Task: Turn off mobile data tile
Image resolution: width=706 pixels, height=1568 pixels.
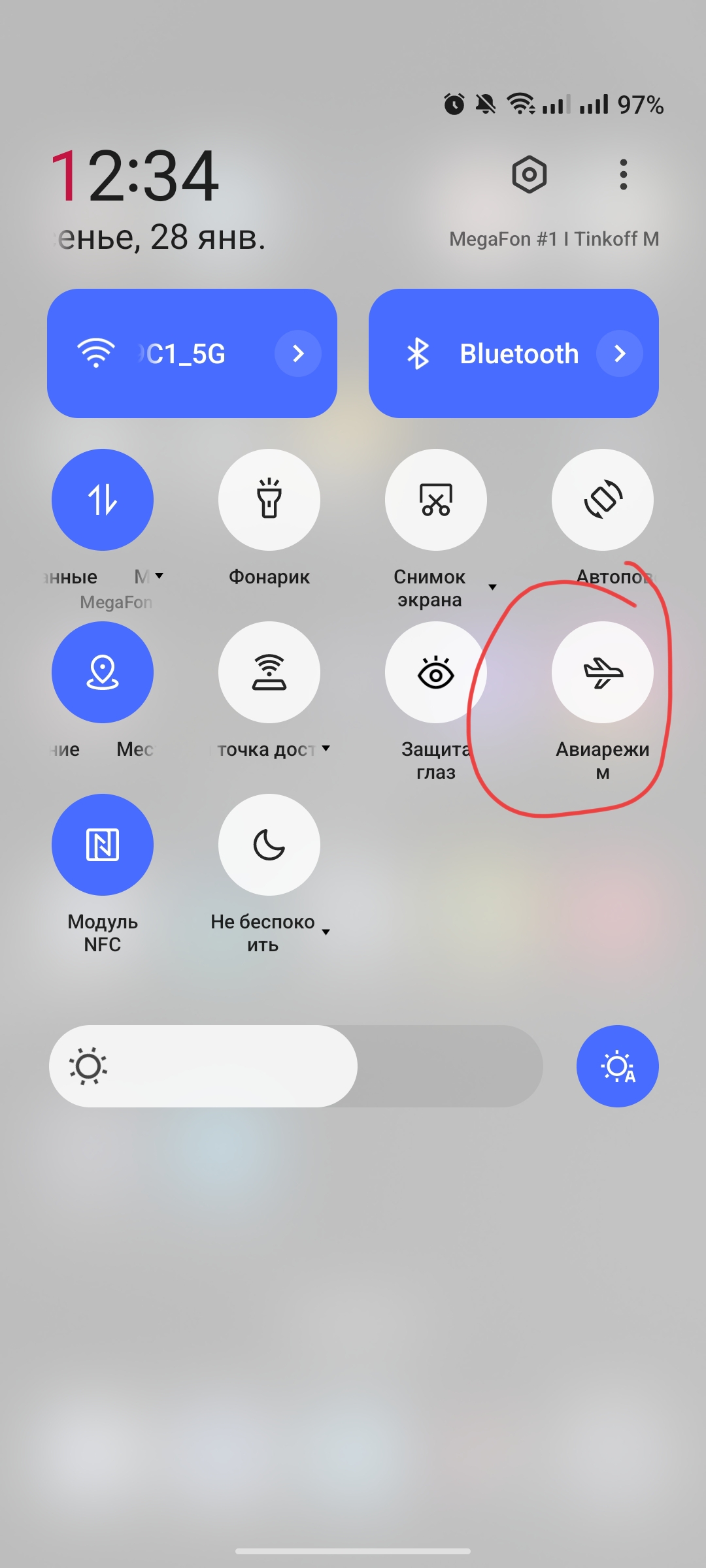Action: 103,500
